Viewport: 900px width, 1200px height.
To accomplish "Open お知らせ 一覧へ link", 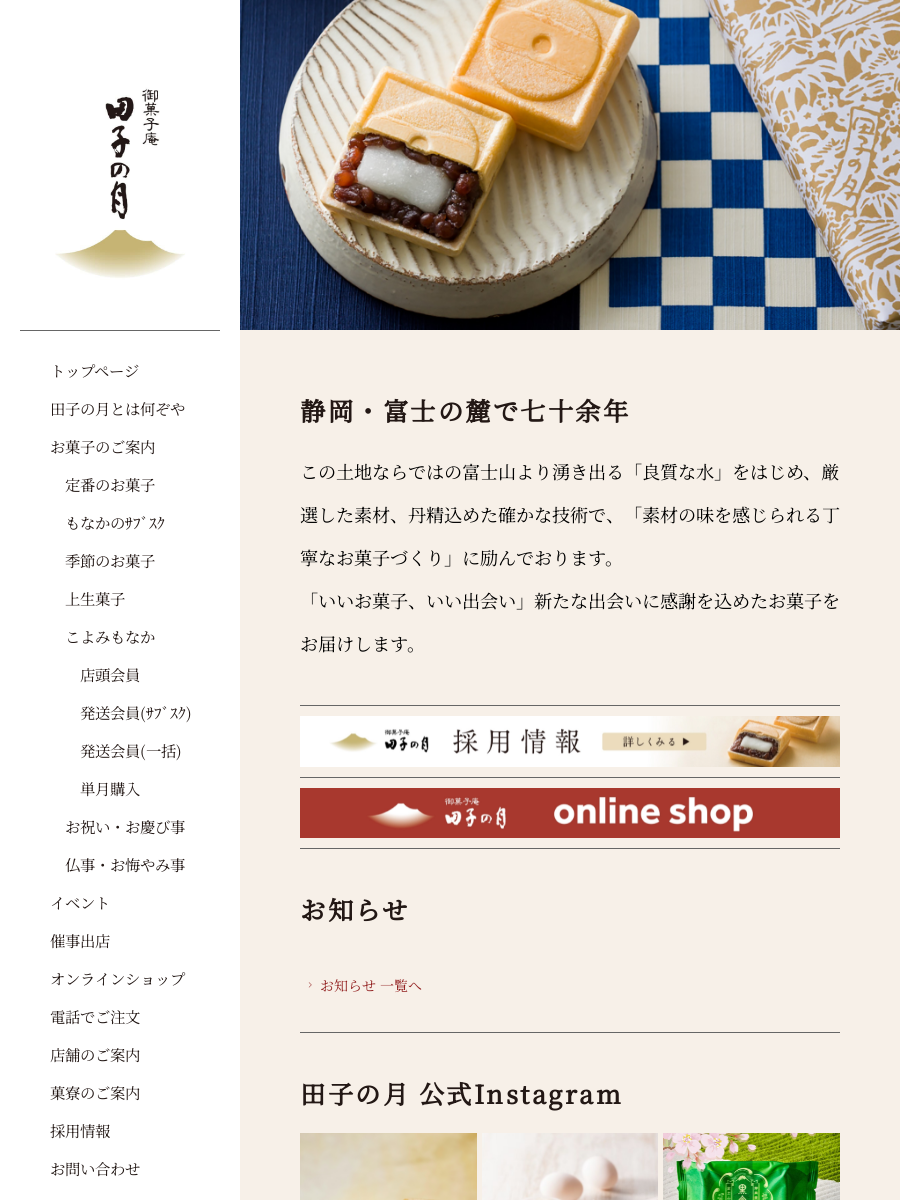I will pyautogui.click(x=370, y=985).
